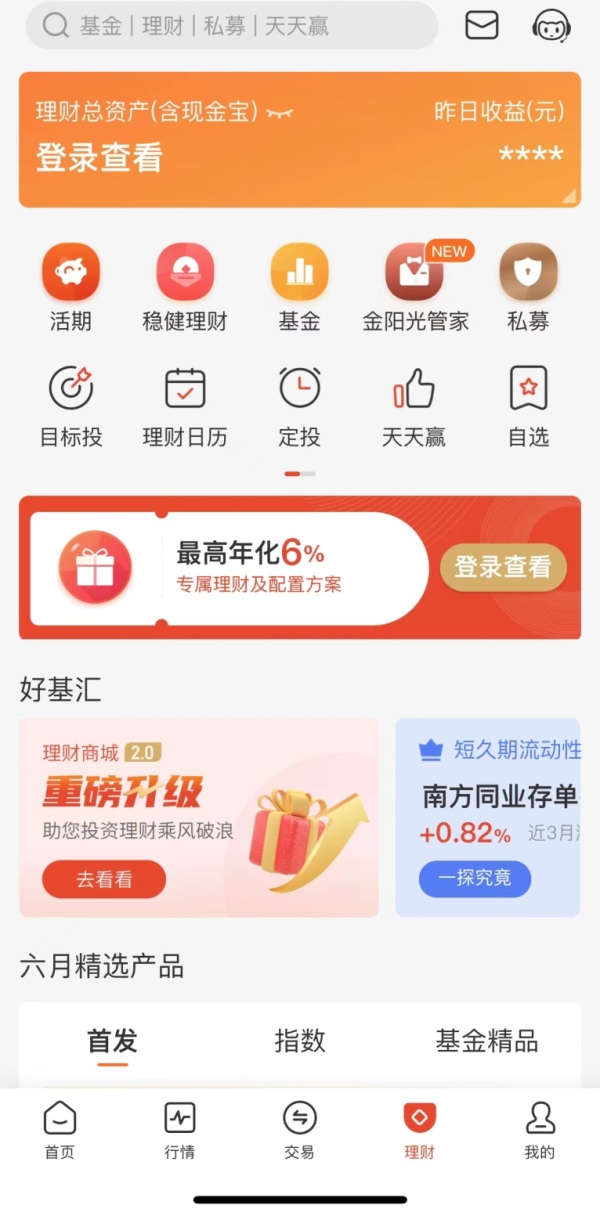
Task: Open 私募 shortcut
Action: point(528,286)
